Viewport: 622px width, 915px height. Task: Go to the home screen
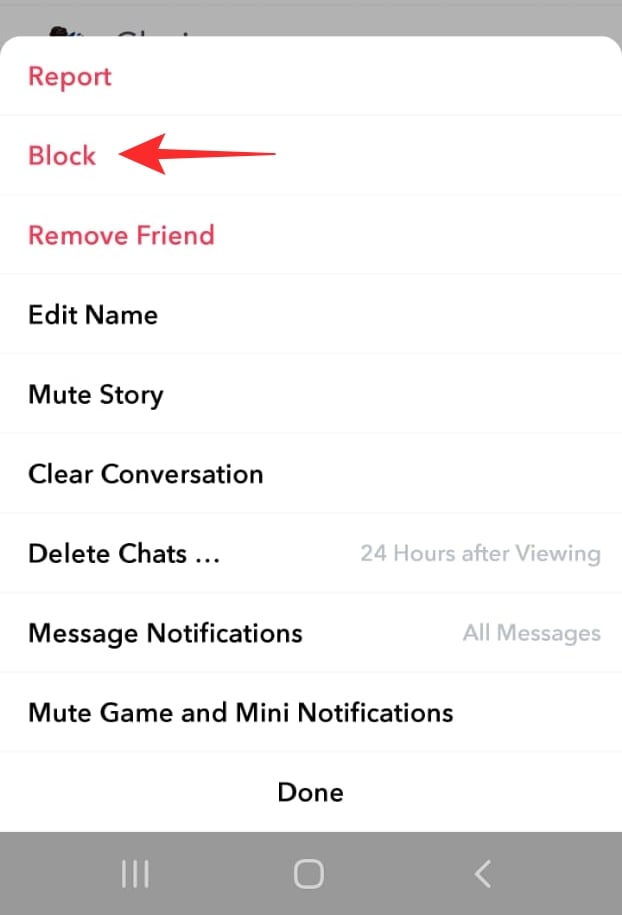tap(309, 874)
